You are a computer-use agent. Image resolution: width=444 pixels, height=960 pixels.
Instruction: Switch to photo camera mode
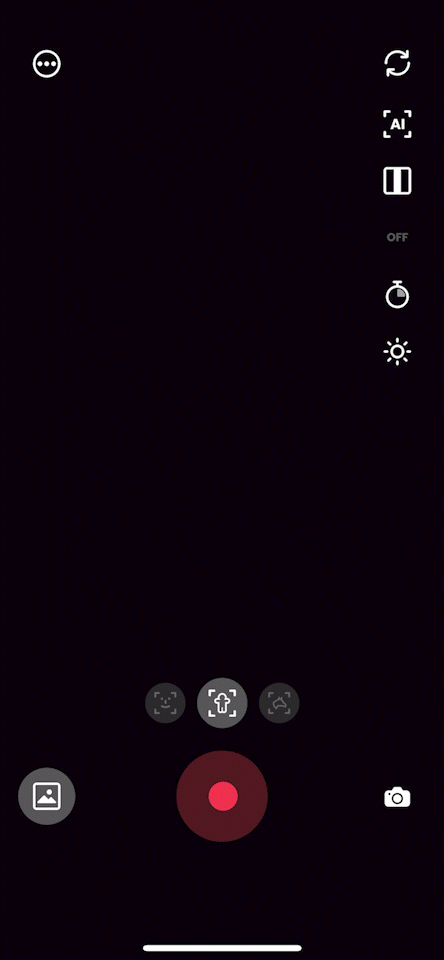pos(397,797)
